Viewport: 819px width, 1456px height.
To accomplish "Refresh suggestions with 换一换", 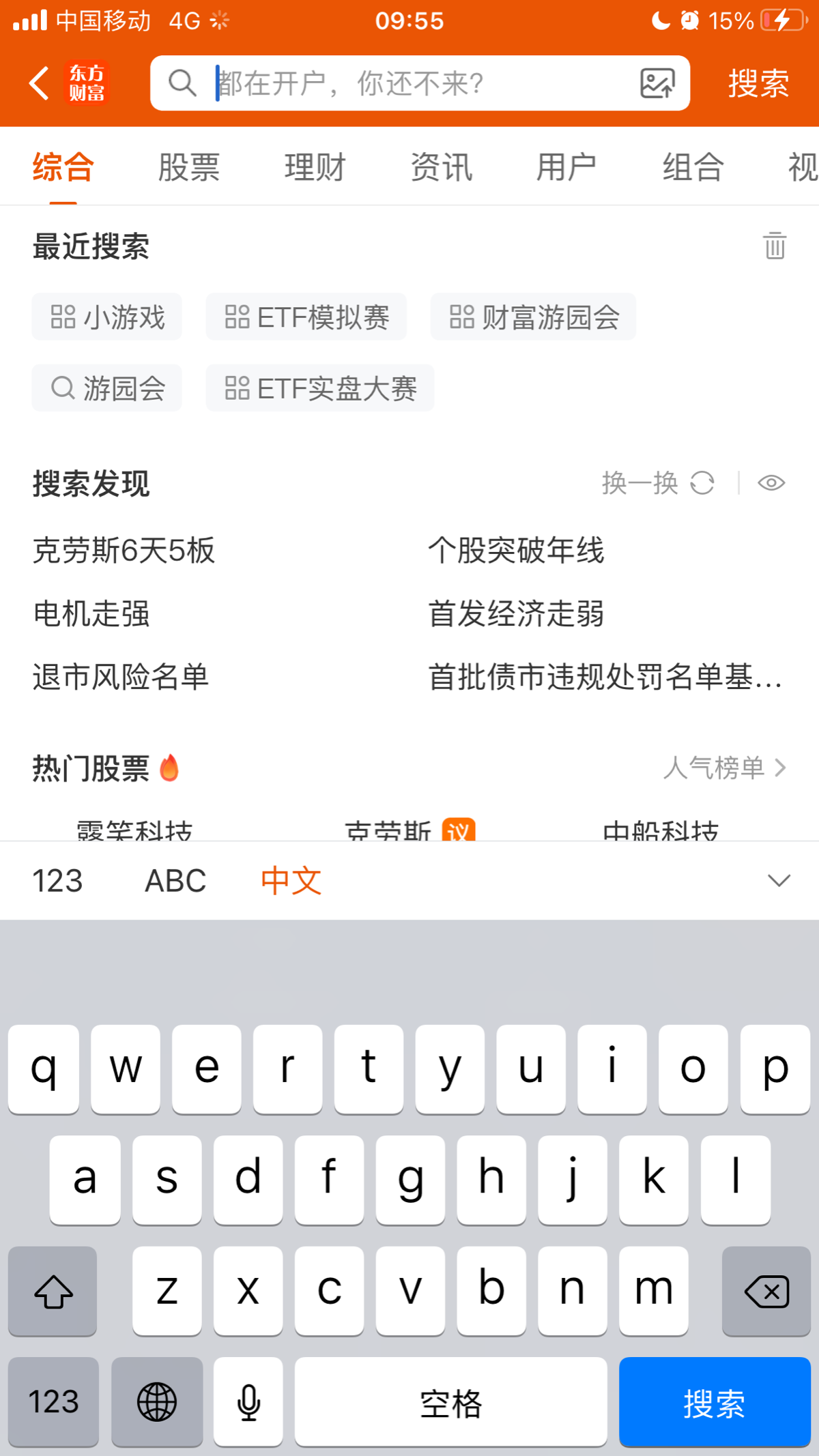I will coord(657,483).
